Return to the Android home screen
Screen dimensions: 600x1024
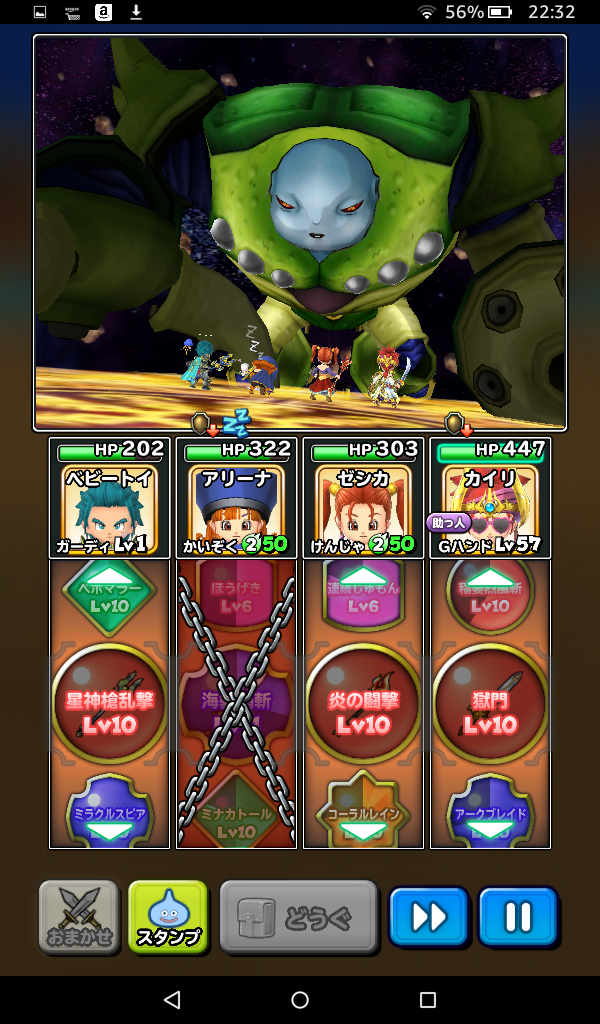[x=300, y=1000]
